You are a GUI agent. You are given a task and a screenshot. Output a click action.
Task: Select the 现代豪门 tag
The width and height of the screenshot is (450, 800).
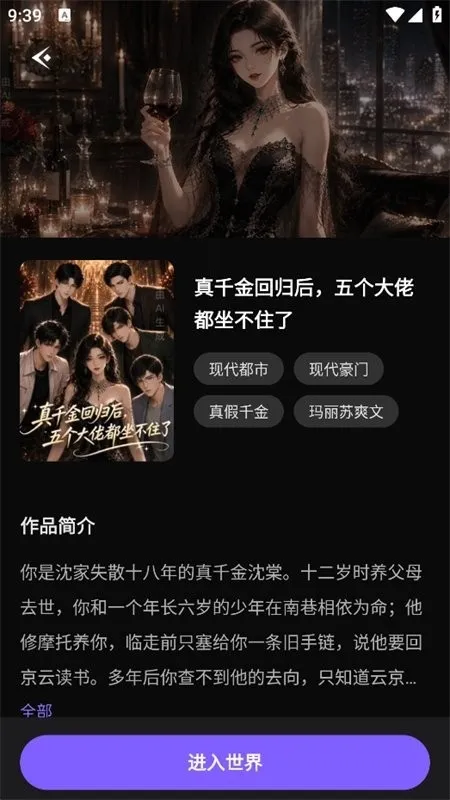coord(339,369)
